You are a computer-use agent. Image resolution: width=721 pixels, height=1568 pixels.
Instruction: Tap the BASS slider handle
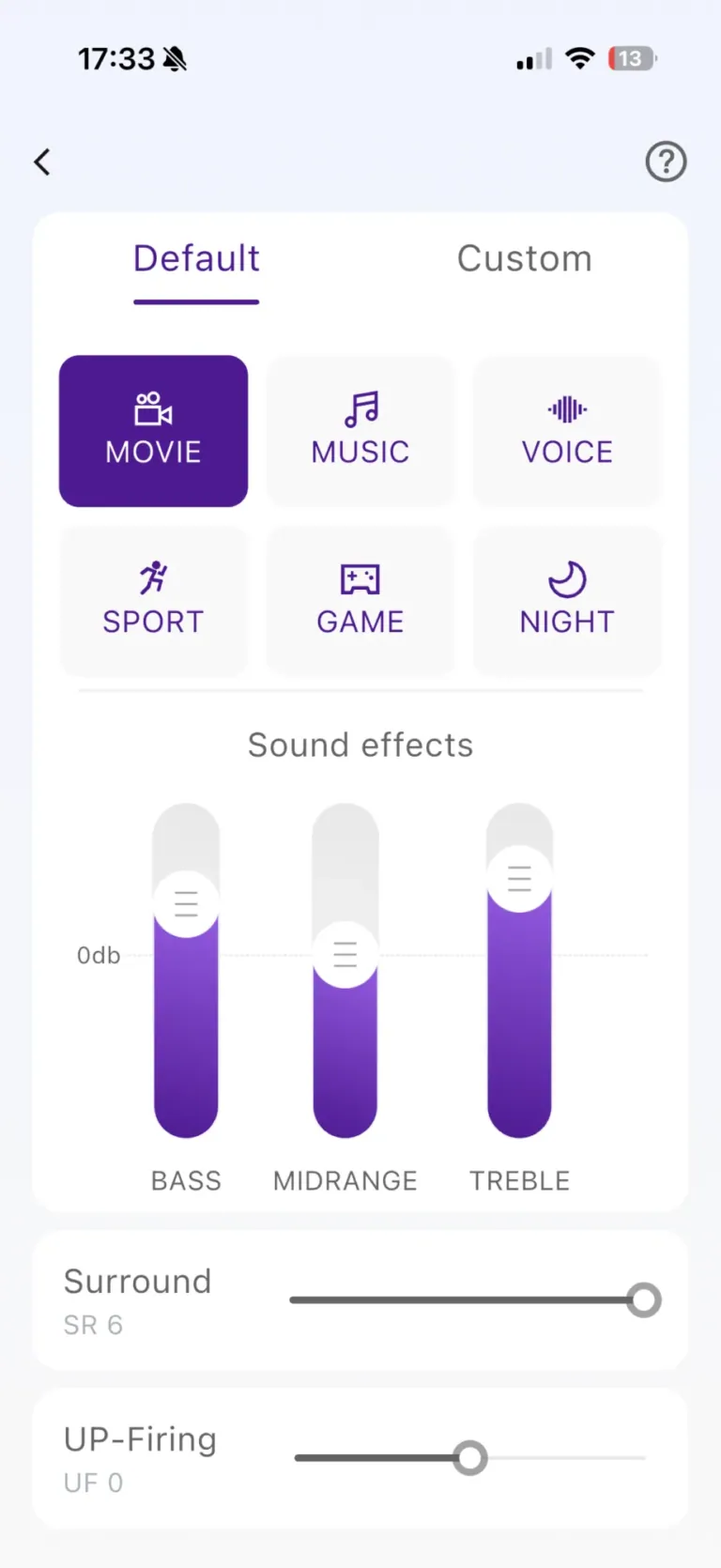[186, 904]
